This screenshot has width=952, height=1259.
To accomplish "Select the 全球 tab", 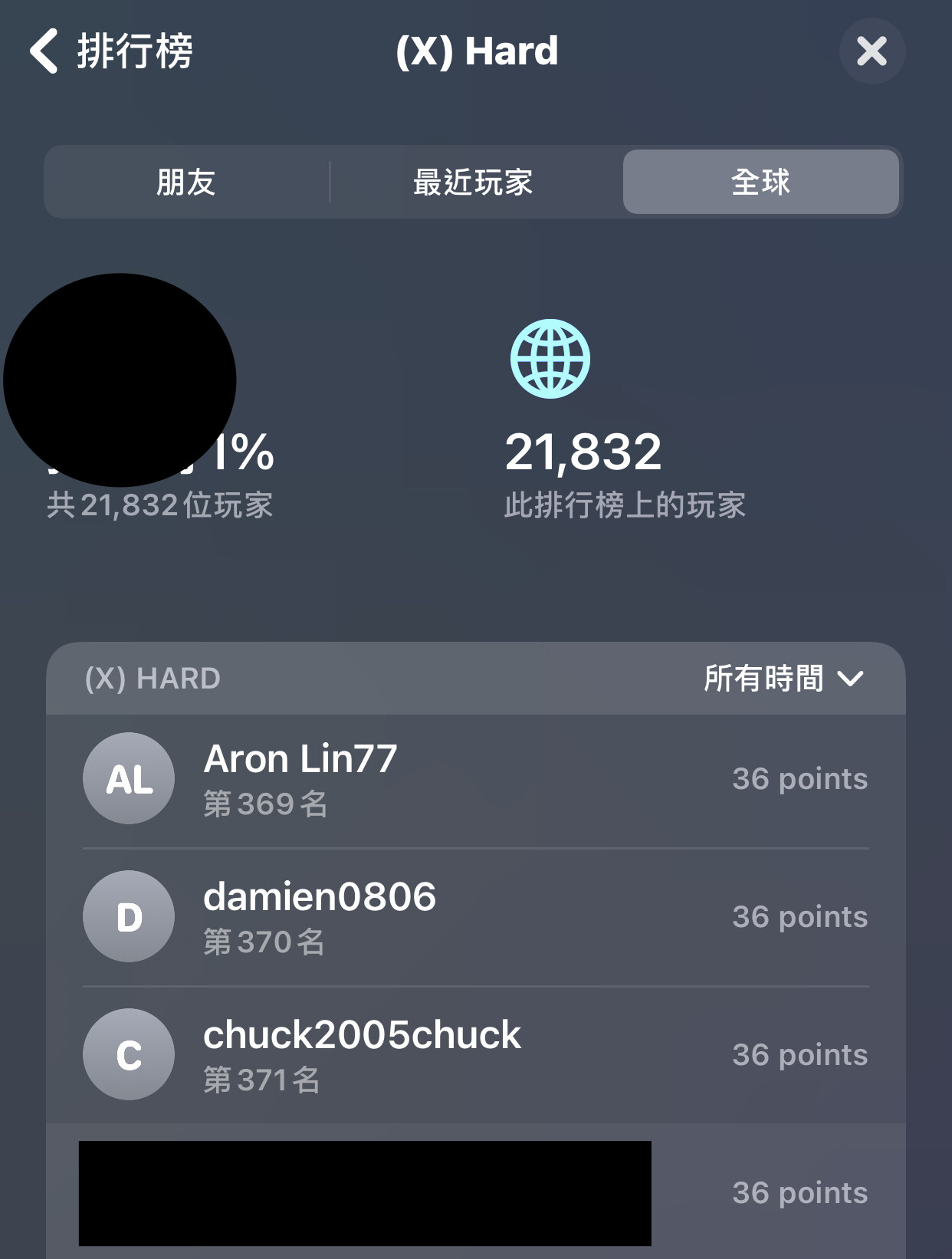I will pyautogui.click(x=760, y=182).
